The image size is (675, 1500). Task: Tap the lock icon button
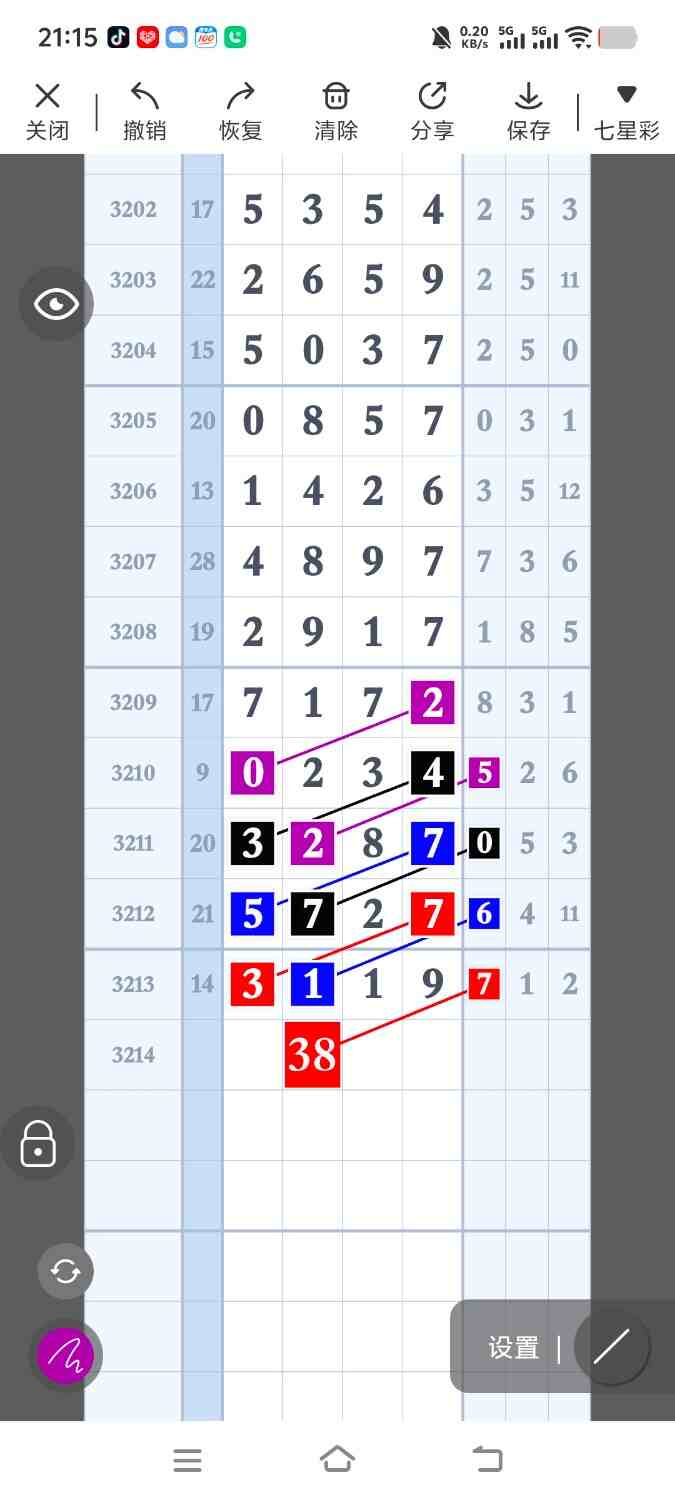click(38, 1143)
